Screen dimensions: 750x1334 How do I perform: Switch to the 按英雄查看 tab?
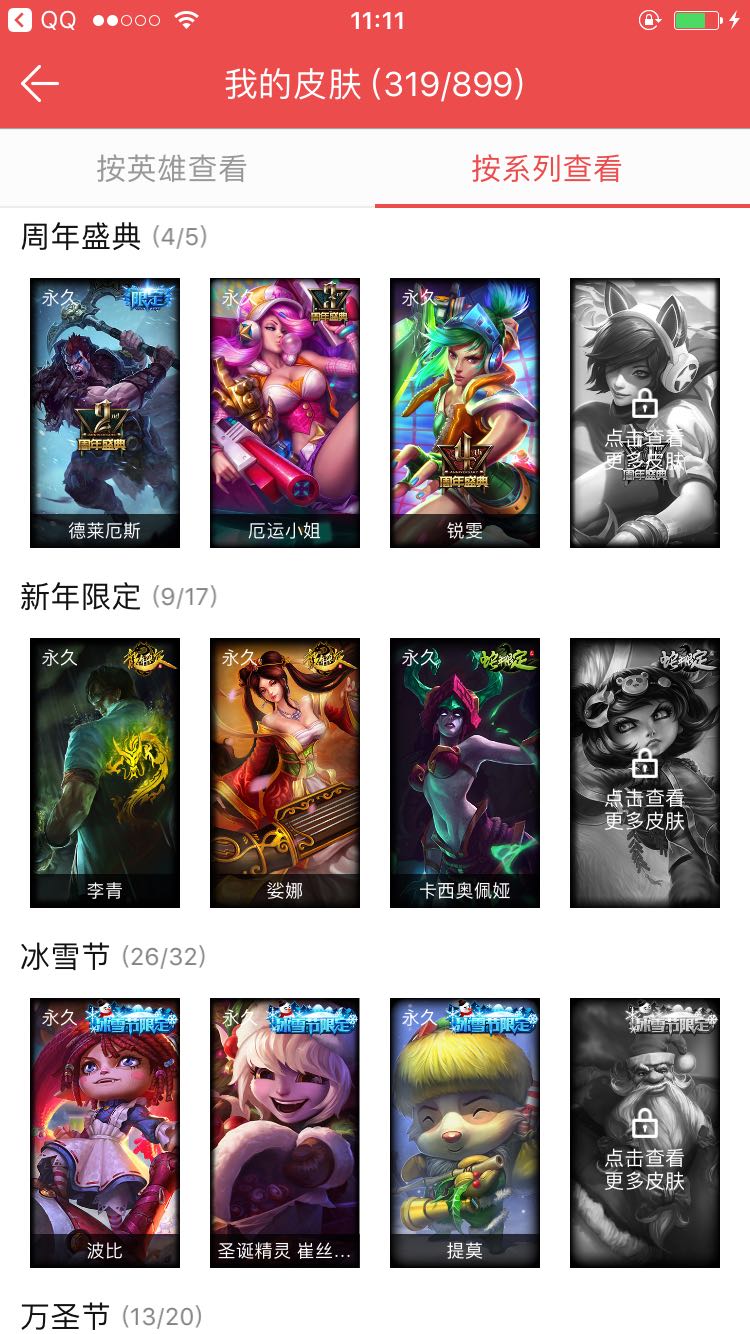click(171, 168)
